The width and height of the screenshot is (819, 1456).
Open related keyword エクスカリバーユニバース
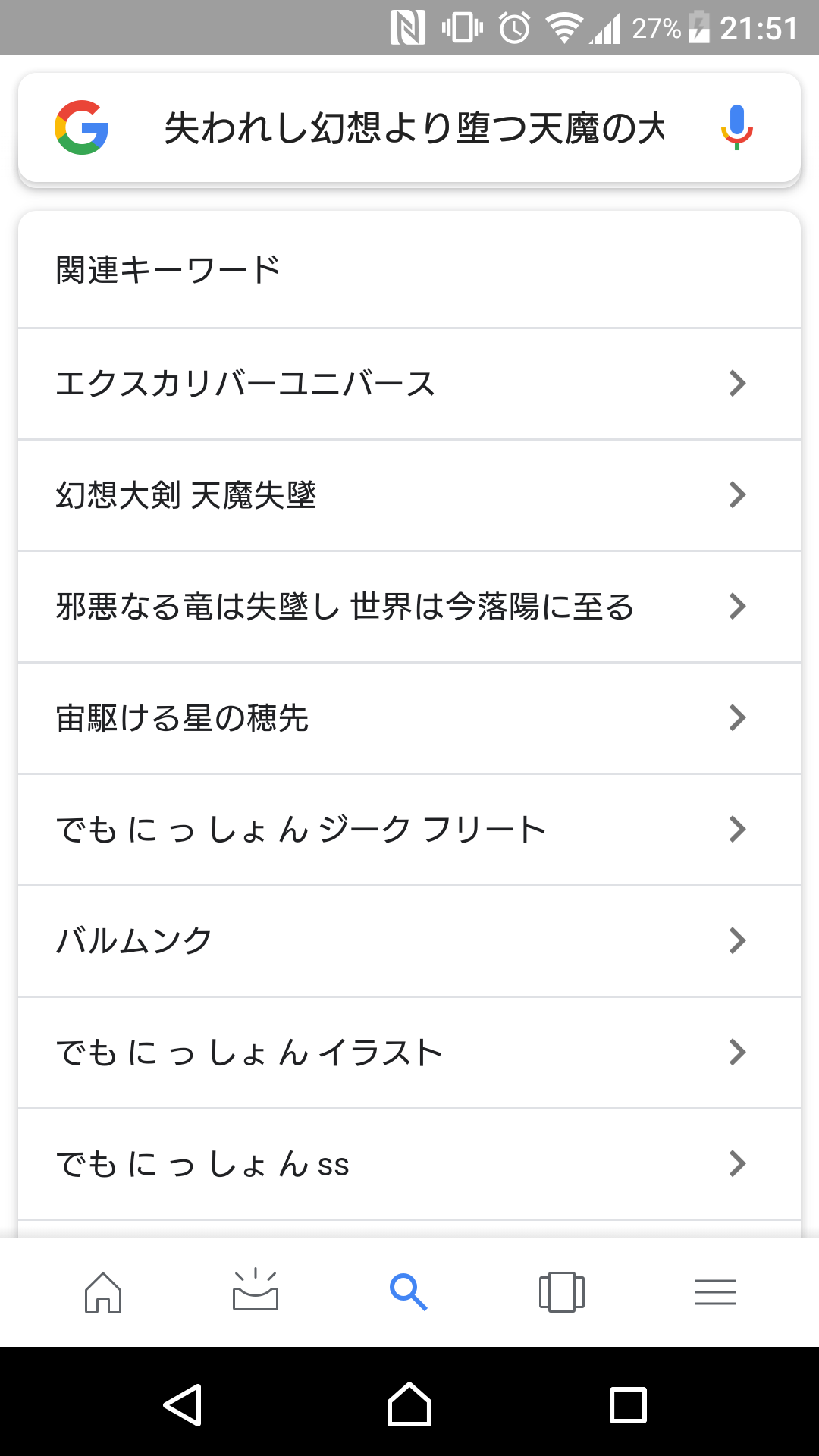click(x=409, y=384)
